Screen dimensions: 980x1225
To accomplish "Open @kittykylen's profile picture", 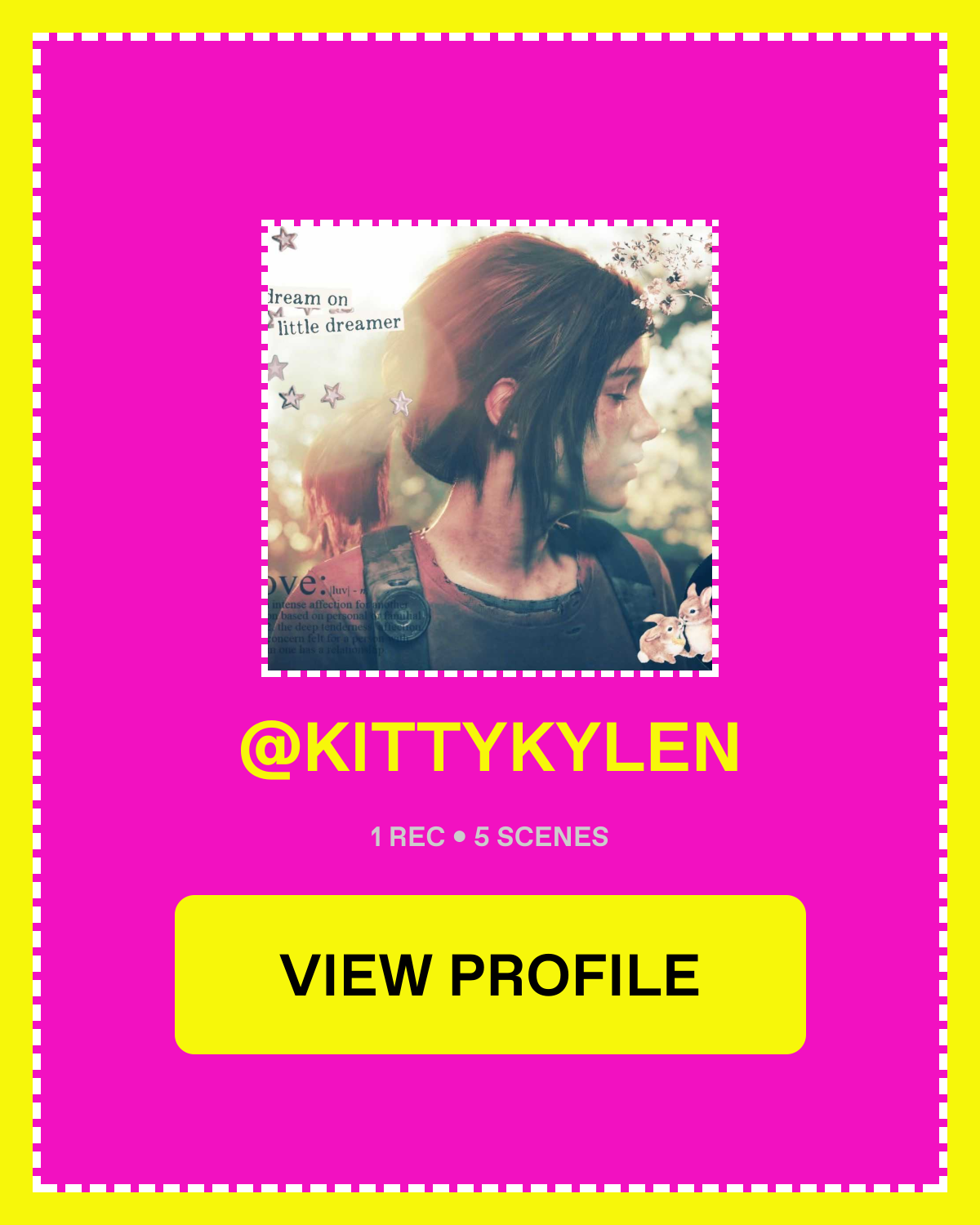I will pos(490,448).
